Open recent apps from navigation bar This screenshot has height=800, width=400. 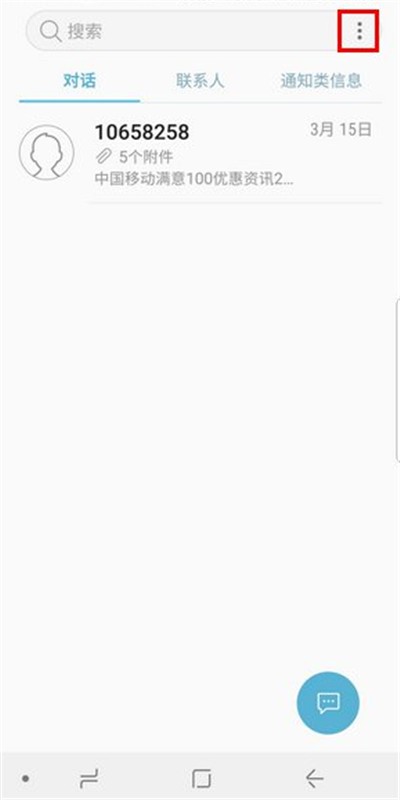coord(89,779)
